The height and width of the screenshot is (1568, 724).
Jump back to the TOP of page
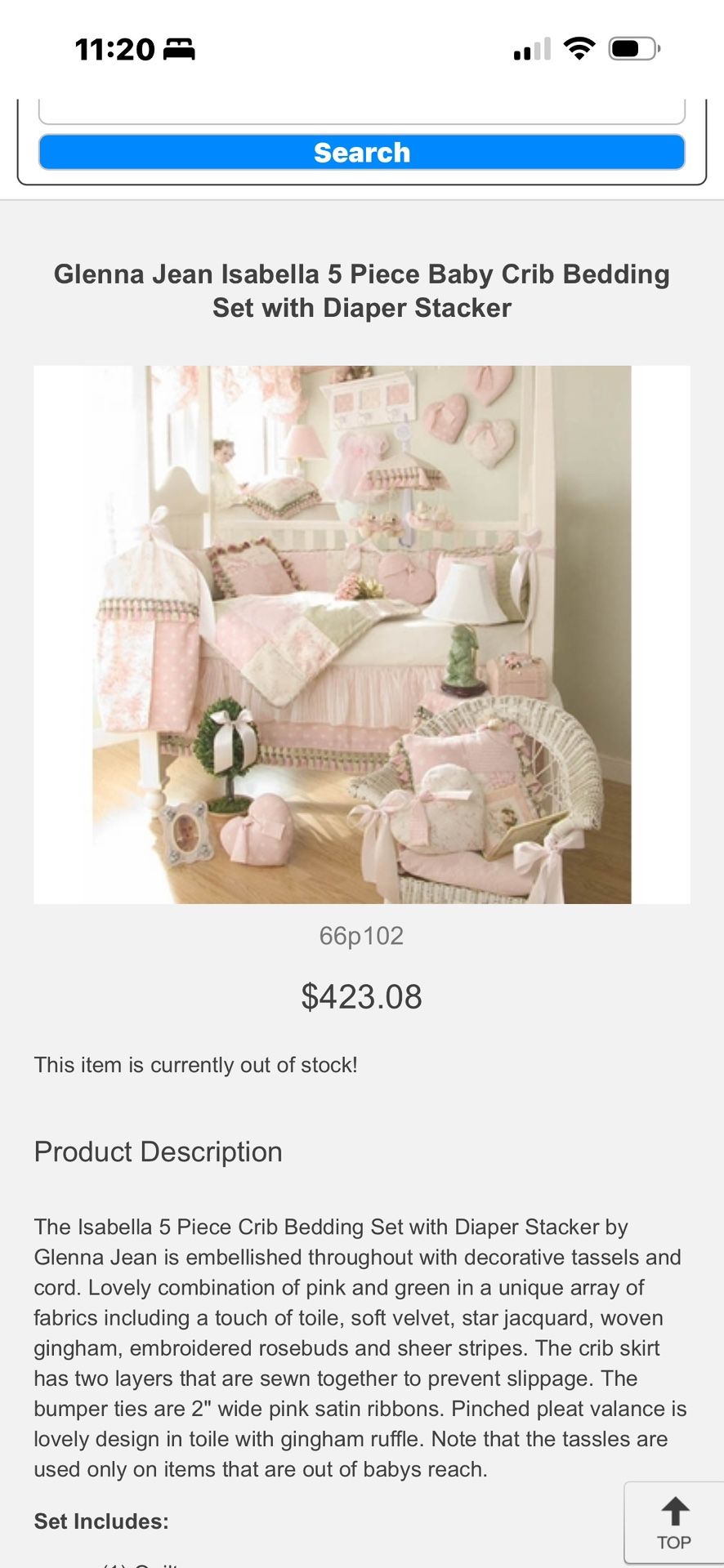click(673, 1522)
